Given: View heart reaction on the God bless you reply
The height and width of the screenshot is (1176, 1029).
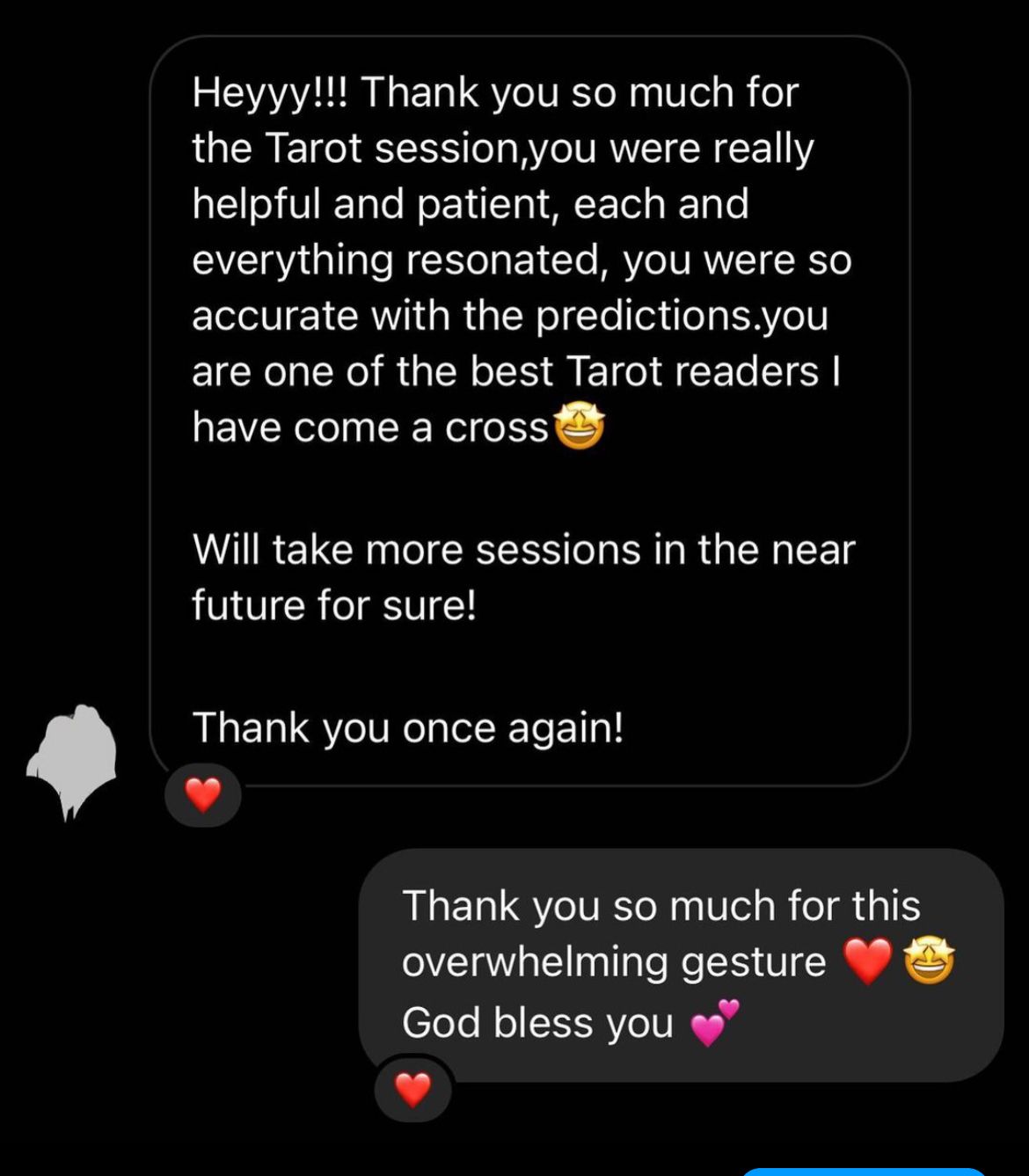Looking at the screenshot, I should click(412, 1090).
